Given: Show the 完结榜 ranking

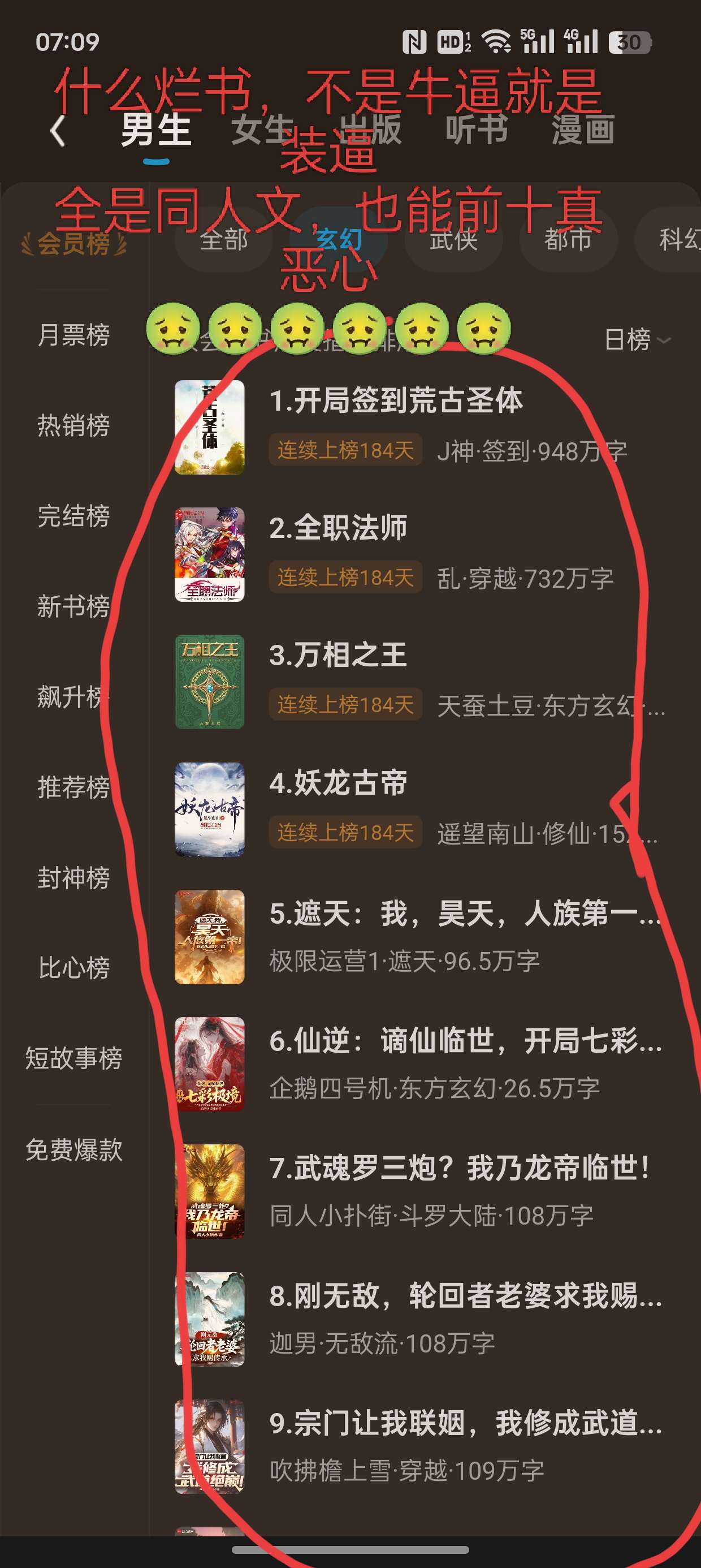Looking at the screenshot, I should (x=73, y=515).
